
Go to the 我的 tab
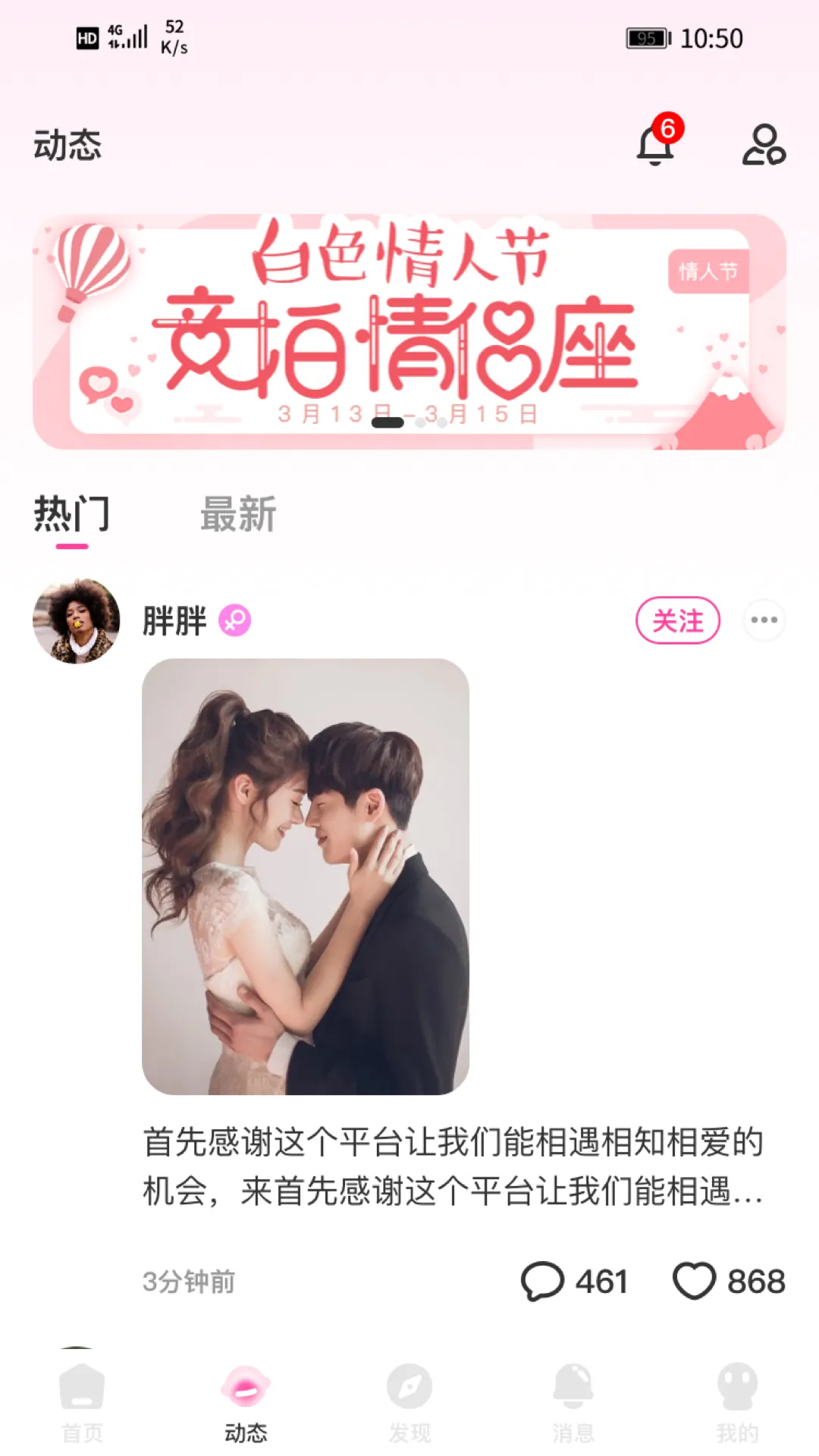pyautogui.click(x=737, y=1401)
